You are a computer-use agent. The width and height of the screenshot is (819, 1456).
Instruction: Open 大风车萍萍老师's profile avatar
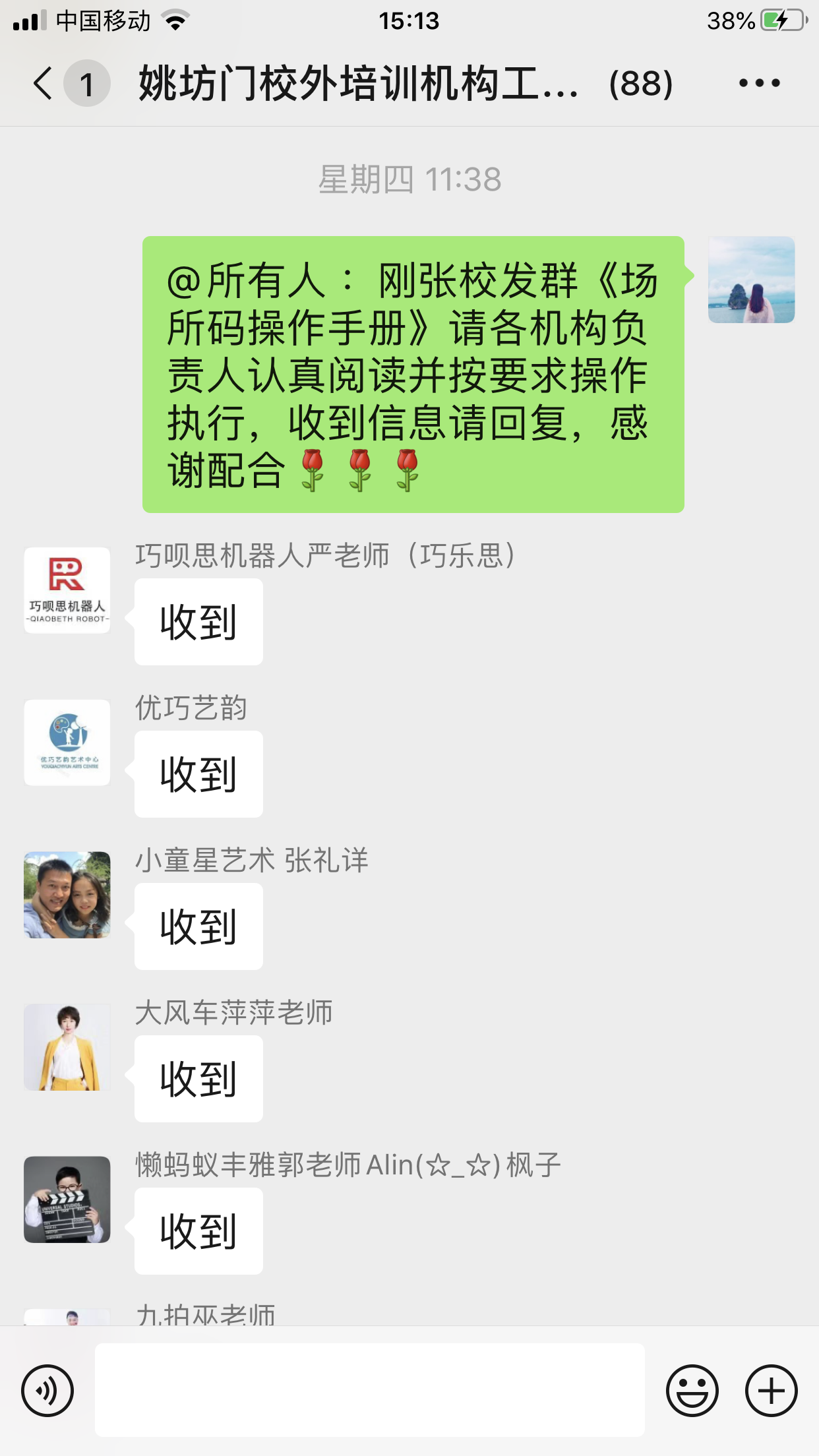(67, 1047)
